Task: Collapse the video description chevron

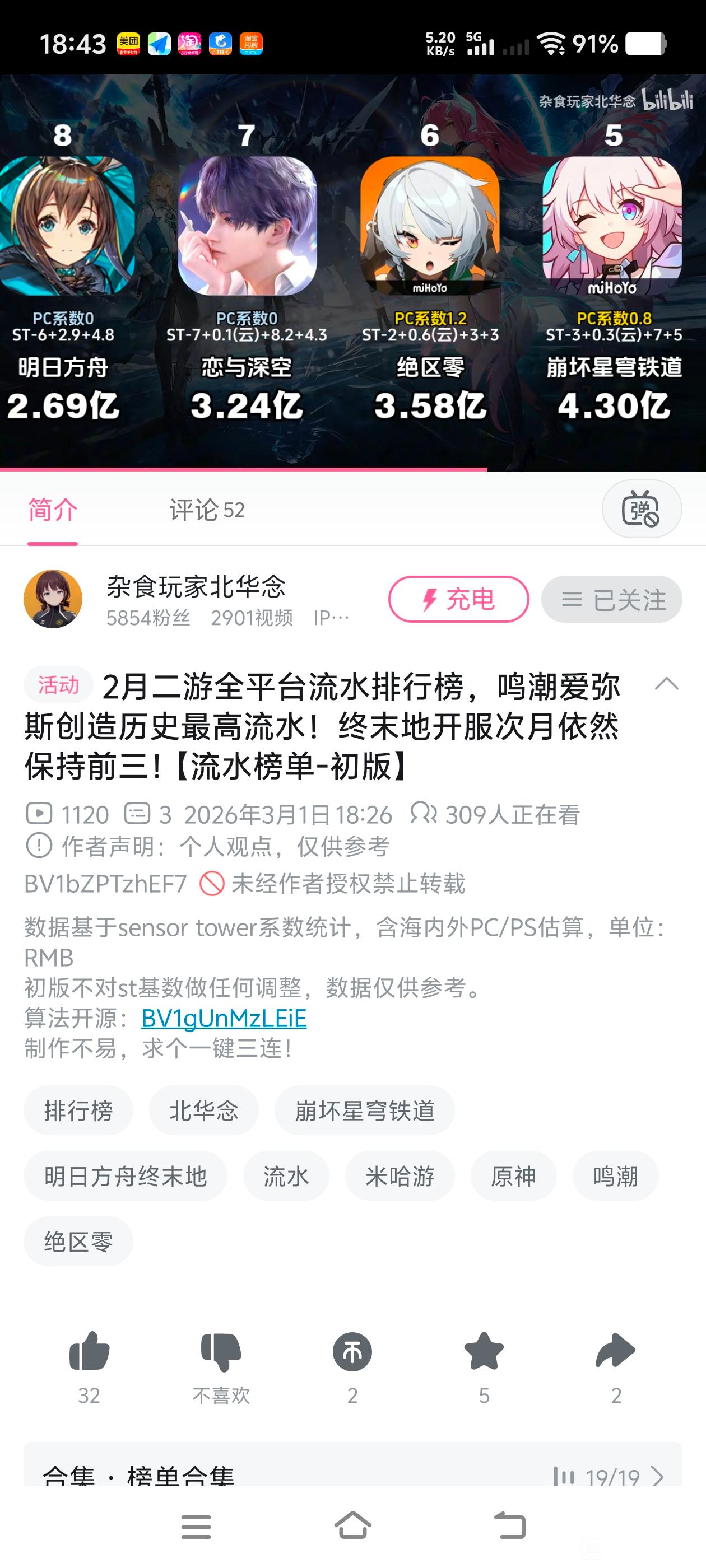Action: pyautogui.click(x=666, y=684)
